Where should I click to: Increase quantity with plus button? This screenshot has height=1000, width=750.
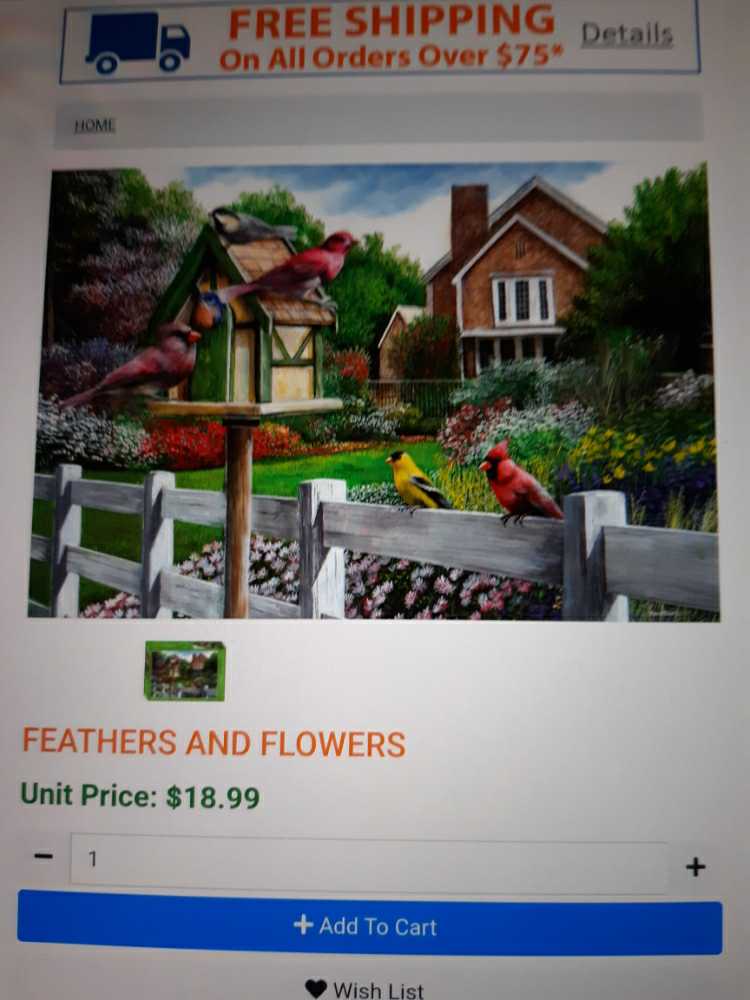click(x=695, y=867)
